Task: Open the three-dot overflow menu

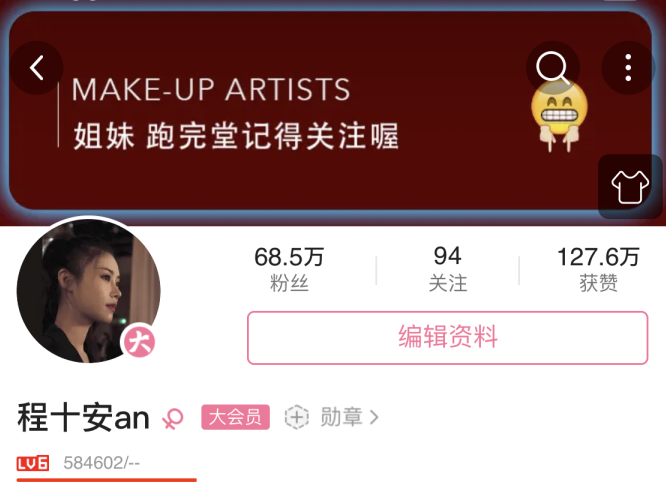Action: 628,68
